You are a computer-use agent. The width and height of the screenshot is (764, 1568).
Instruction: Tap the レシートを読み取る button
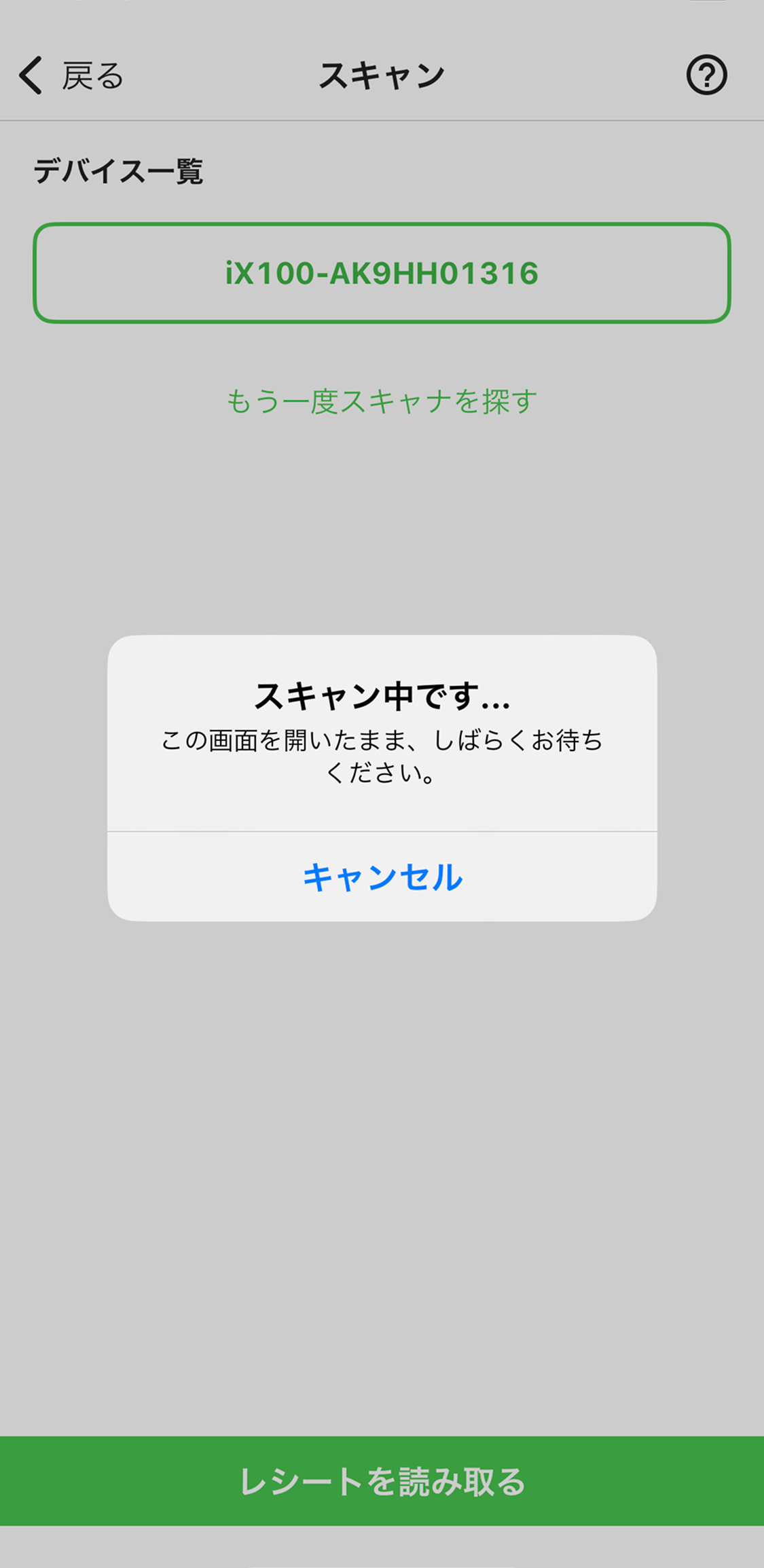coord(382,1481)
